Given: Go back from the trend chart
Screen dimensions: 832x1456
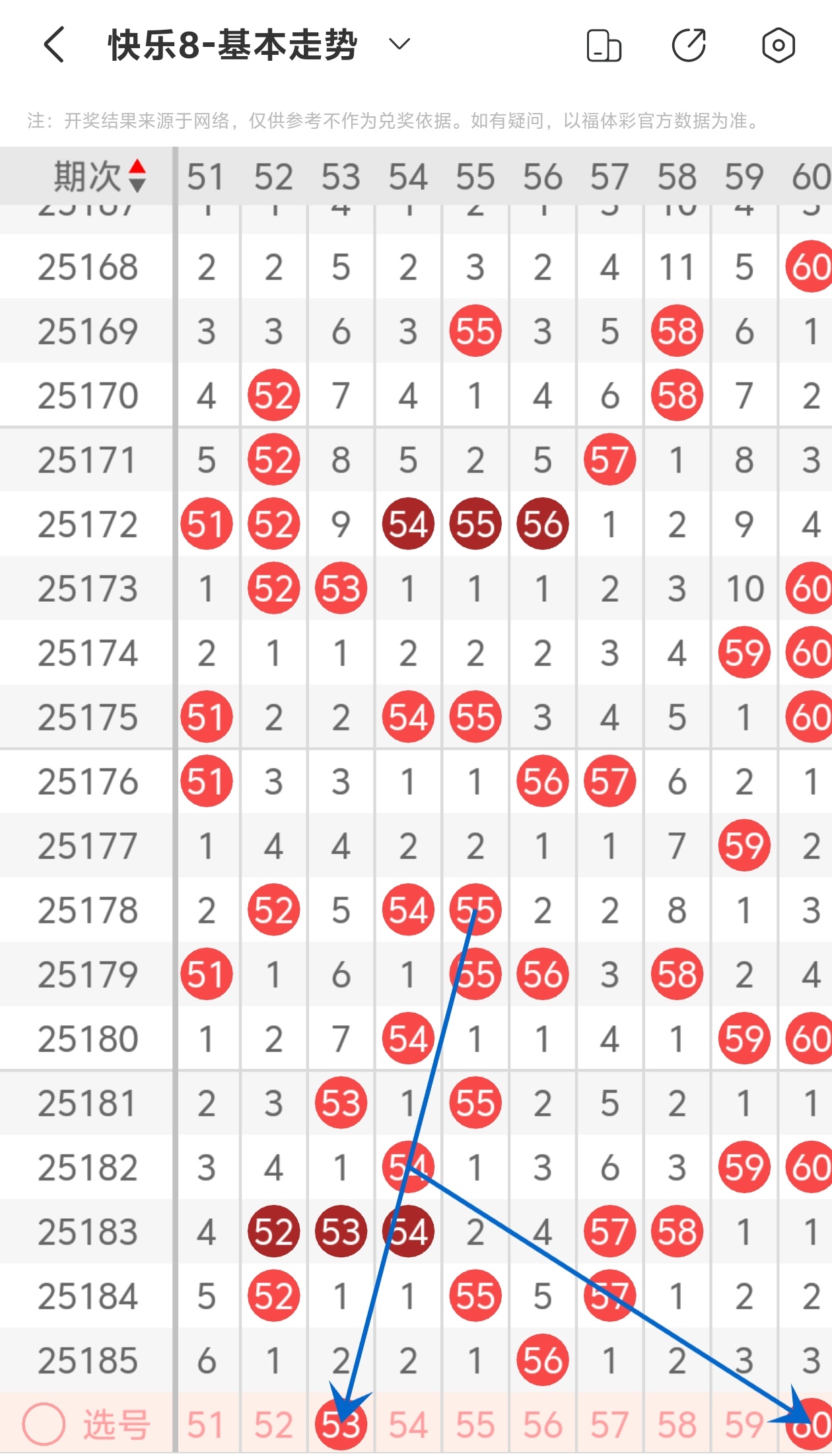Looking at the screenshot, I should click(x=54, y=45).
